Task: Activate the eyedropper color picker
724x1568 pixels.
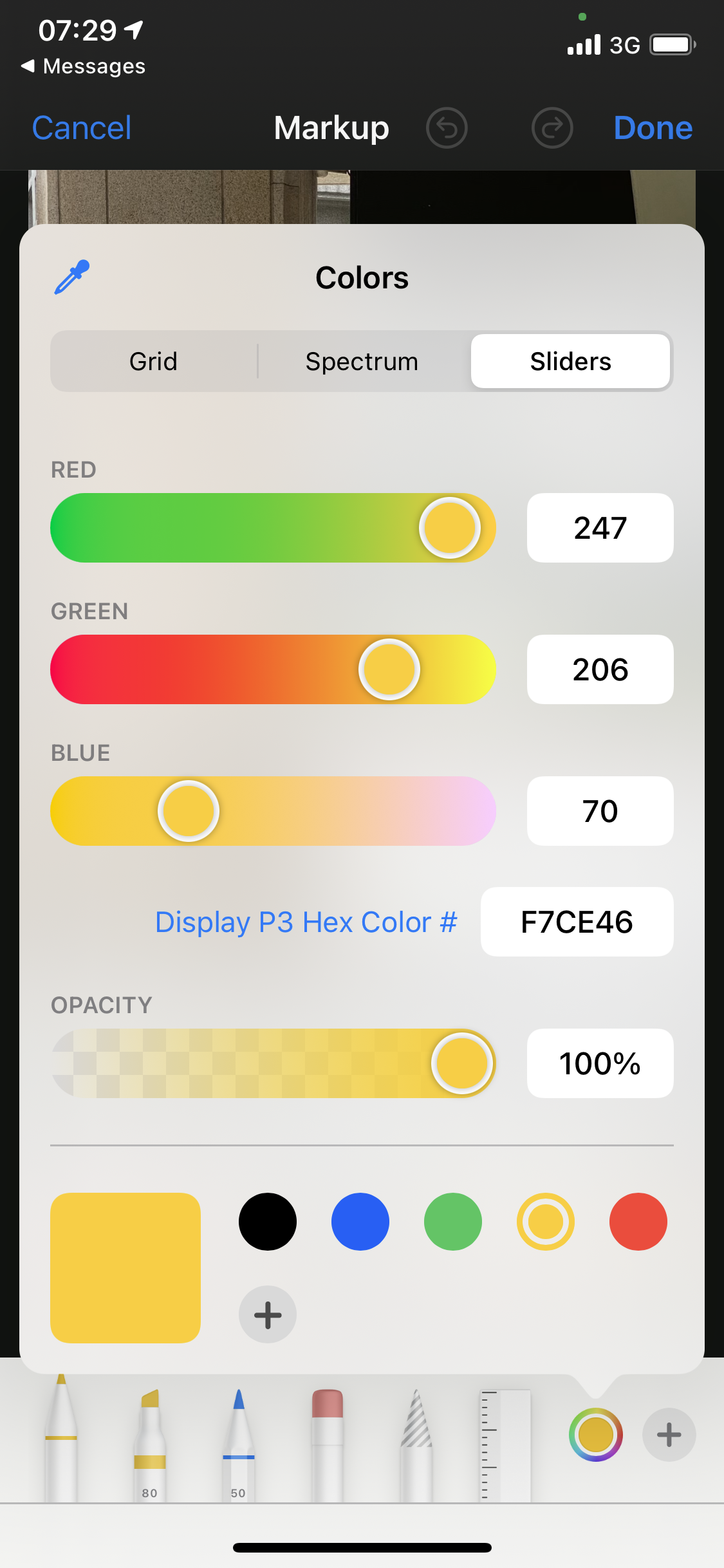Action: [72, 277]
